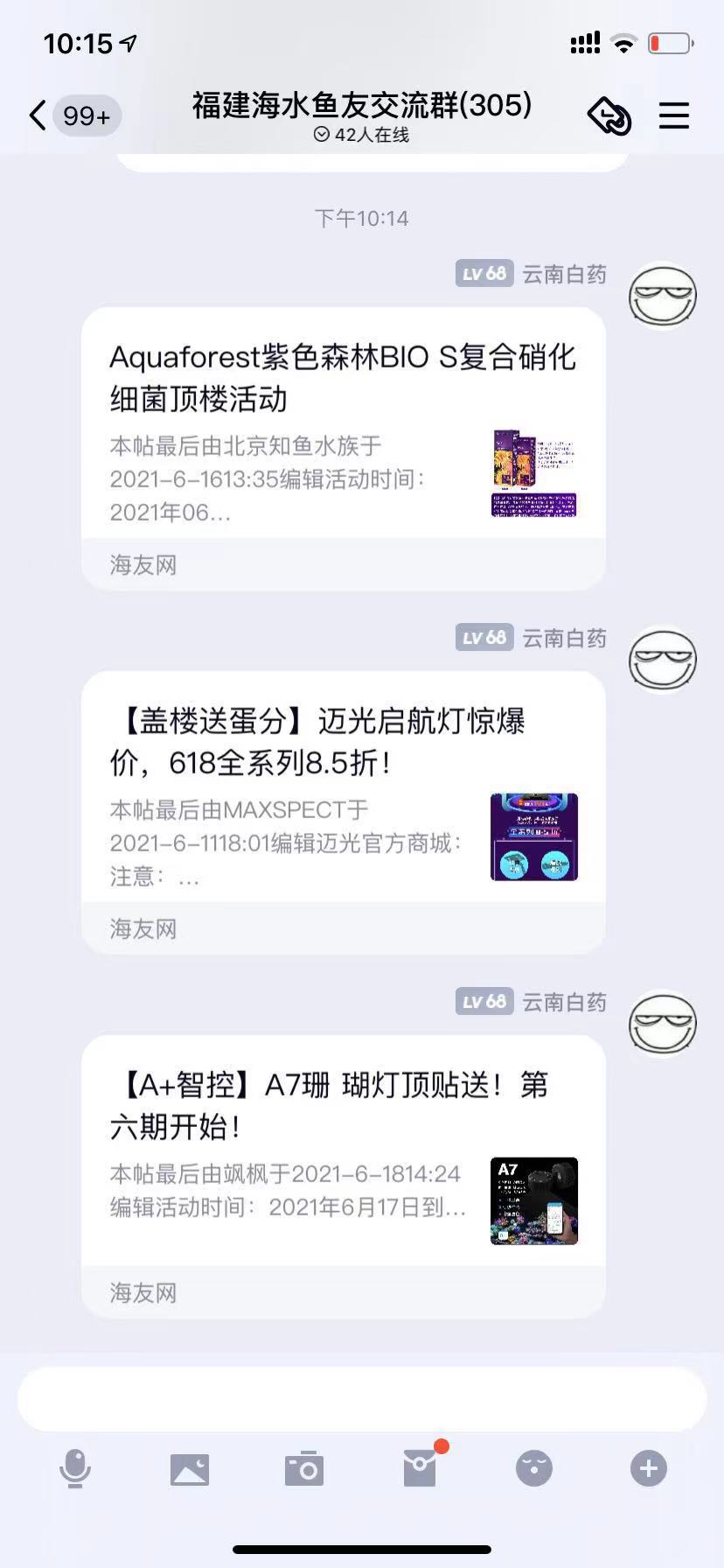Viewport: 724px width, 1568px height.
Task: Go back to the message list
Action: click(38, 115)
